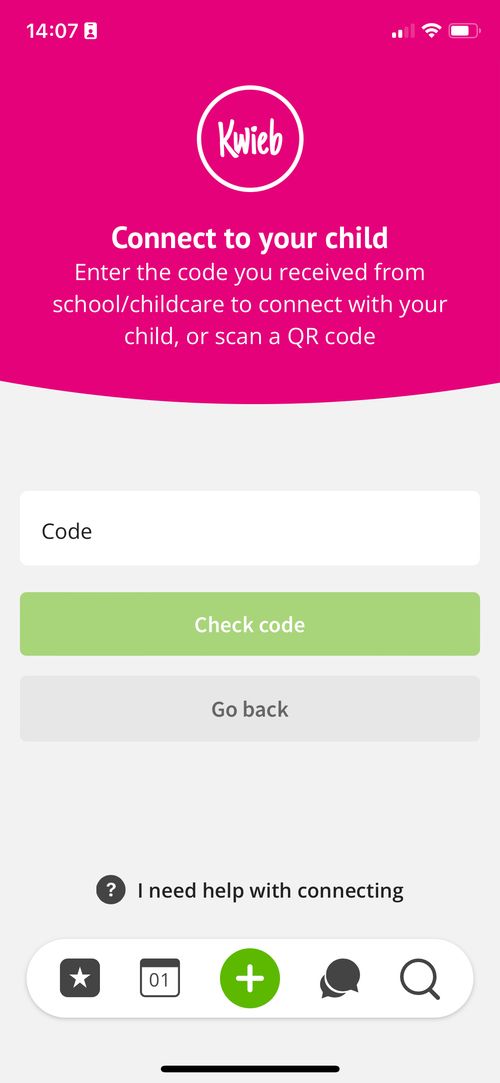The width and height of the screenshot is (500, 1083).
Task: Open the chat messages tab
Action: 340,979
